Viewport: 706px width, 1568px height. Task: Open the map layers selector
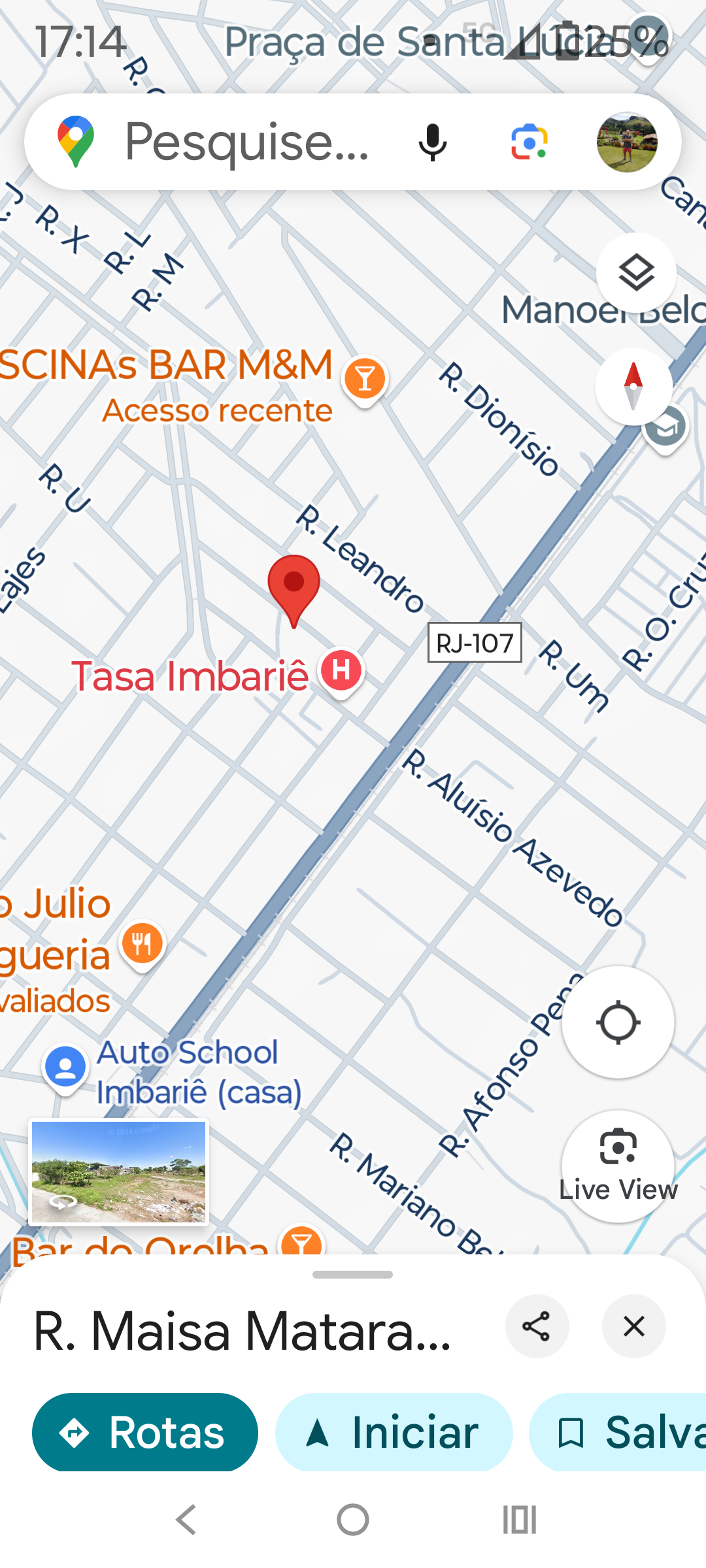pyautogui.click(x=635, y=272)
